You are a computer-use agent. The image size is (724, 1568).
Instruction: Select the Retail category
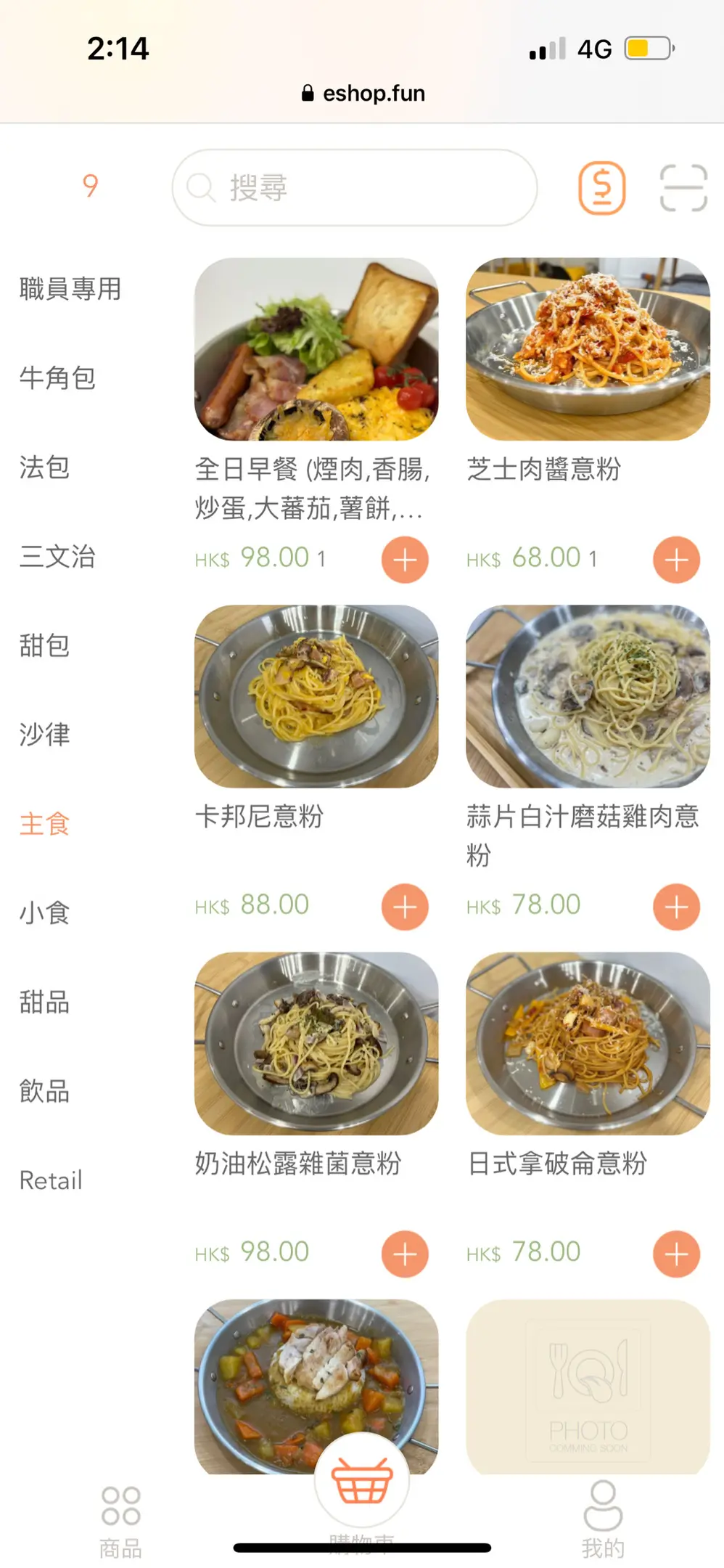tap(51, 1180)
